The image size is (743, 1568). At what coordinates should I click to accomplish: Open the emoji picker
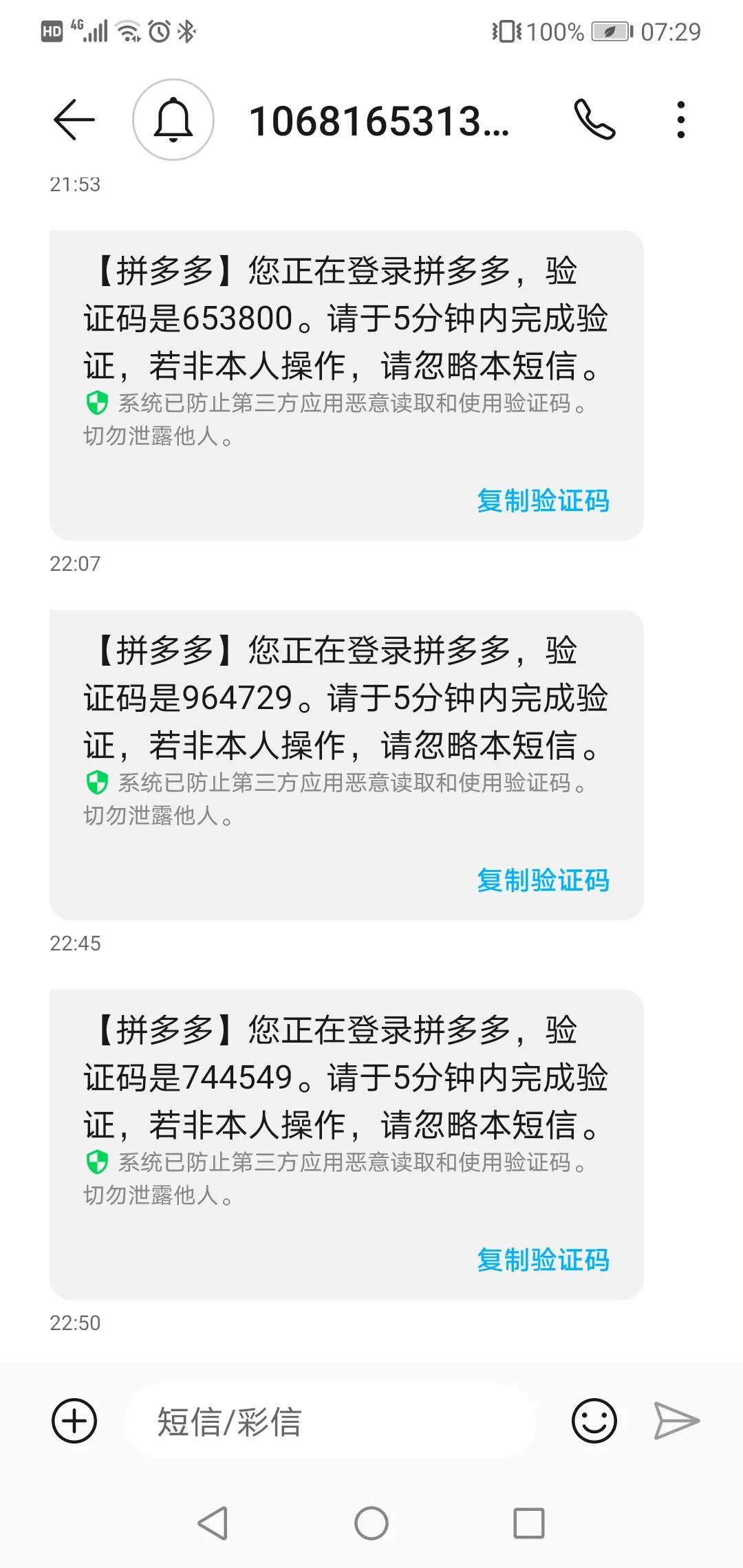pos(594,1421)
